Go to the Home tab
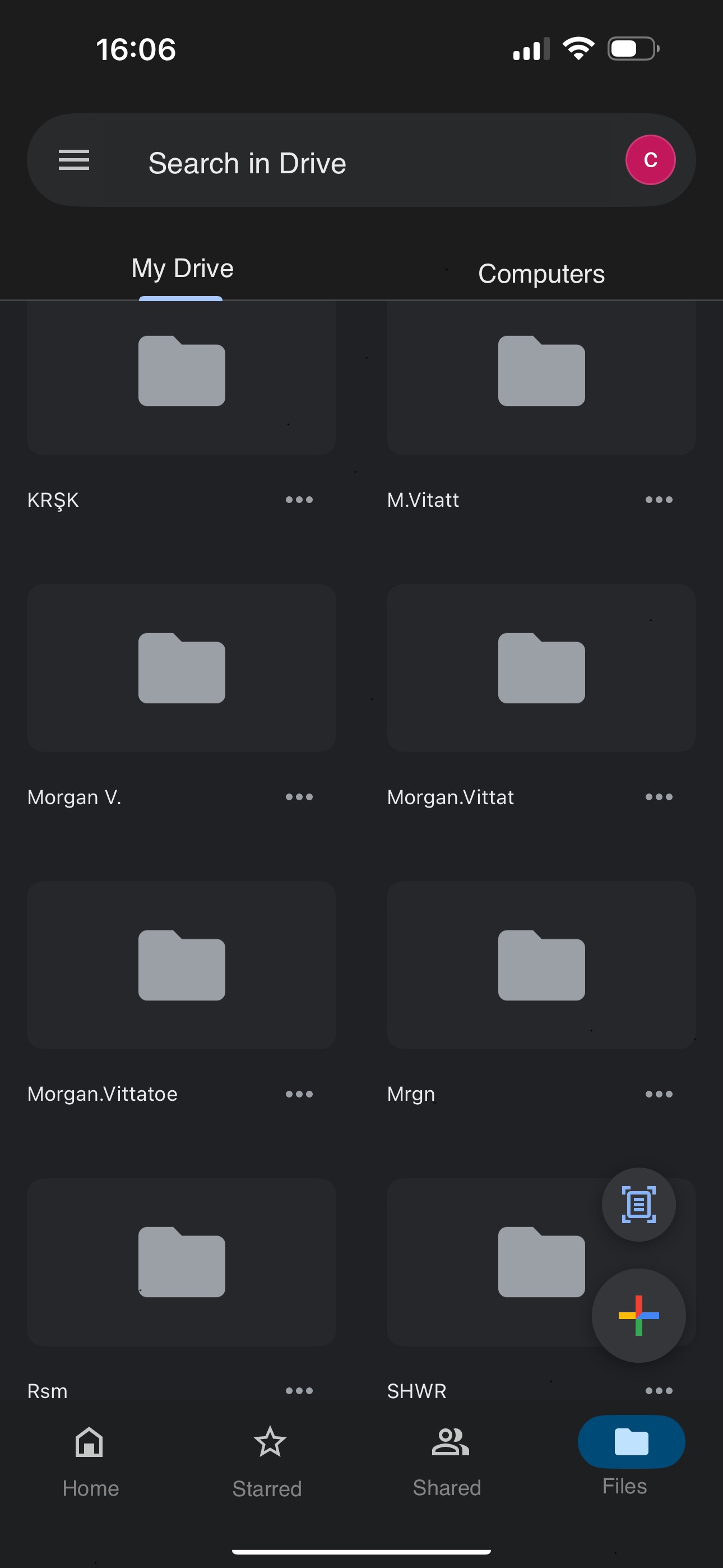 (90, 1461)
